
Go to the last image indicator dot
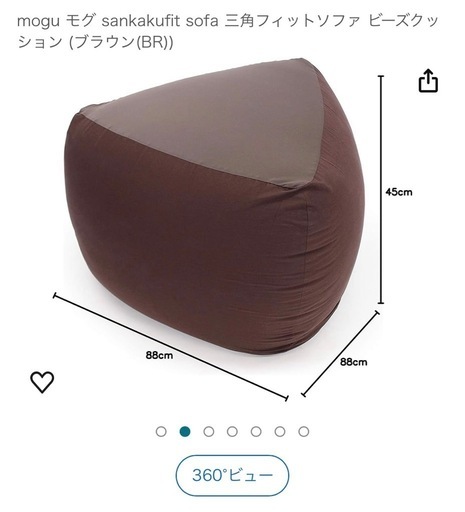[x=304, y=432]
